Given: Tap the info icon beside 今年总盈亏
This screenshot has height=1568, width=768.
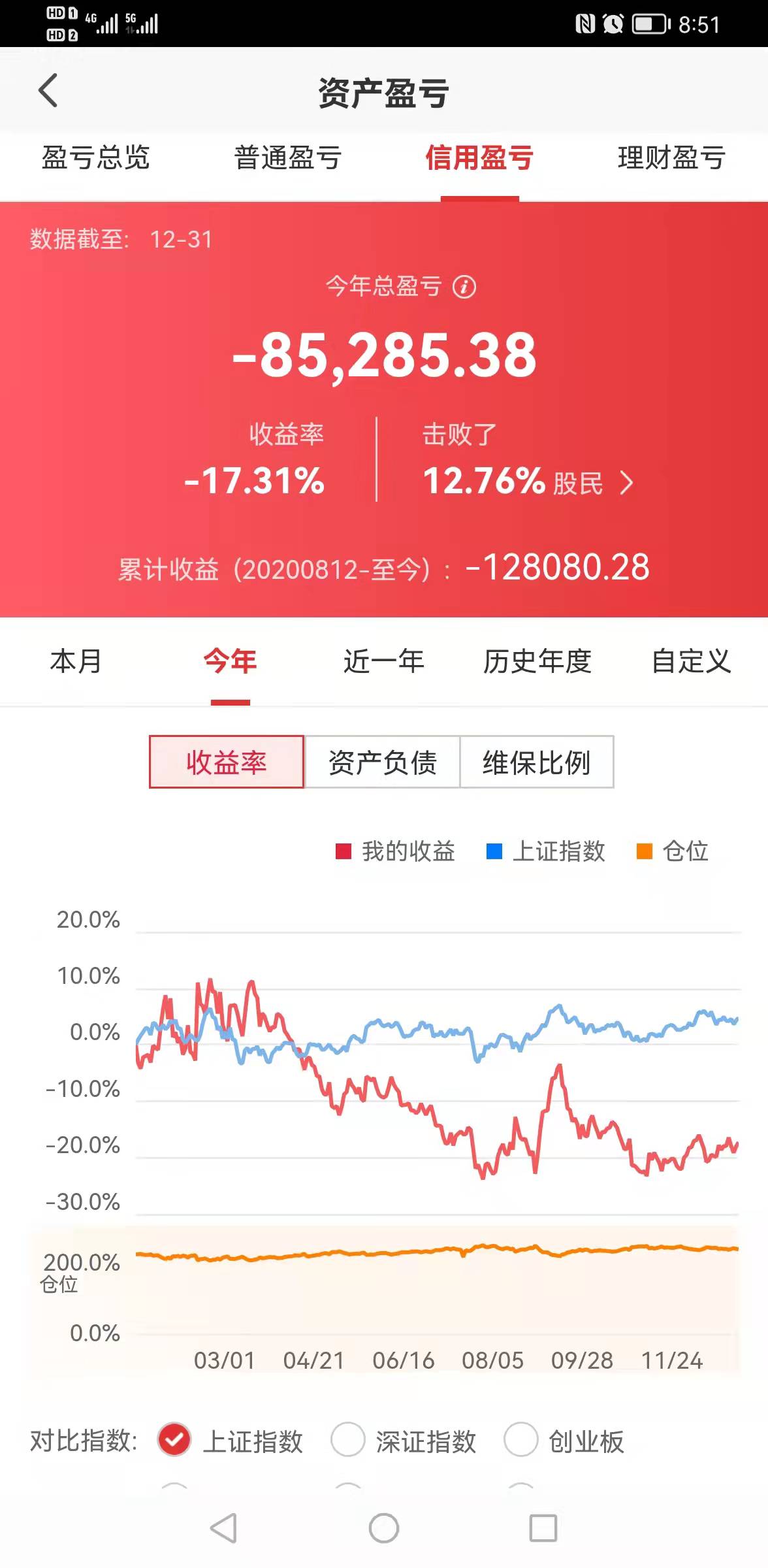Looking at the screenshot, I should (x=464, y=287).
